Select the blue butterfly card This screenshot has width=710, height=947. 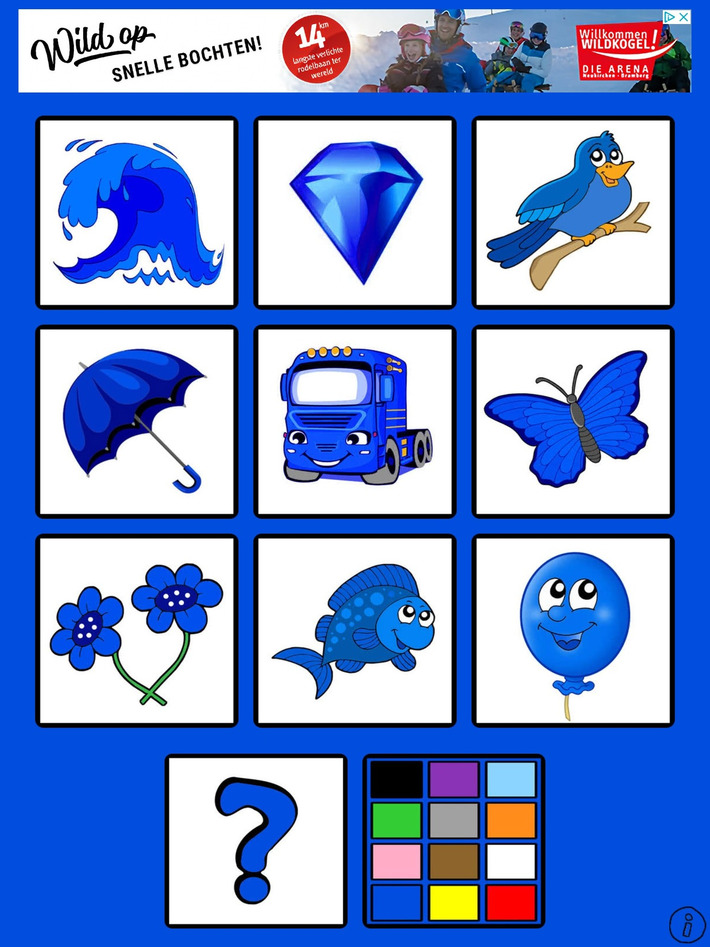tap(573, 422)
